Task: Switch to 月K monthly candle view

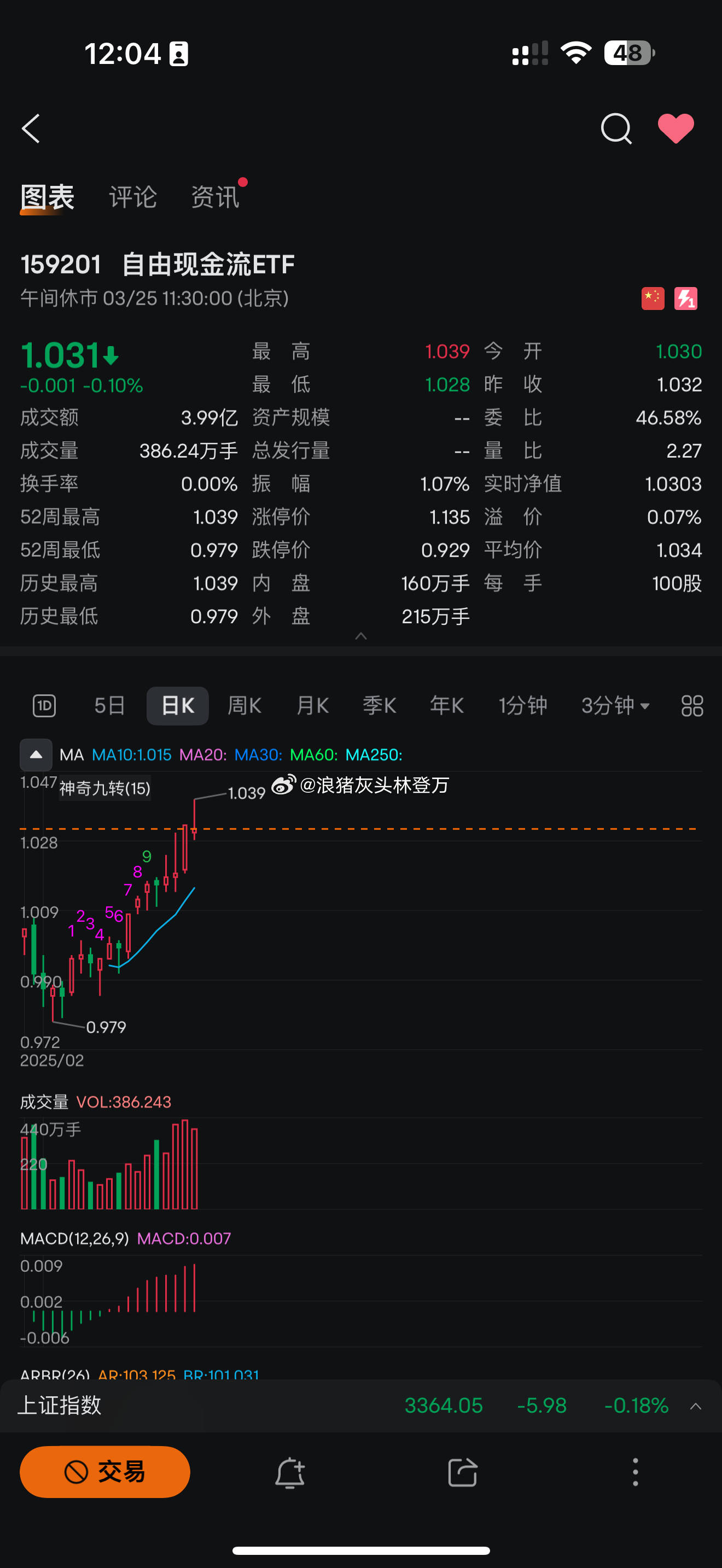Action: coord(312,705)
